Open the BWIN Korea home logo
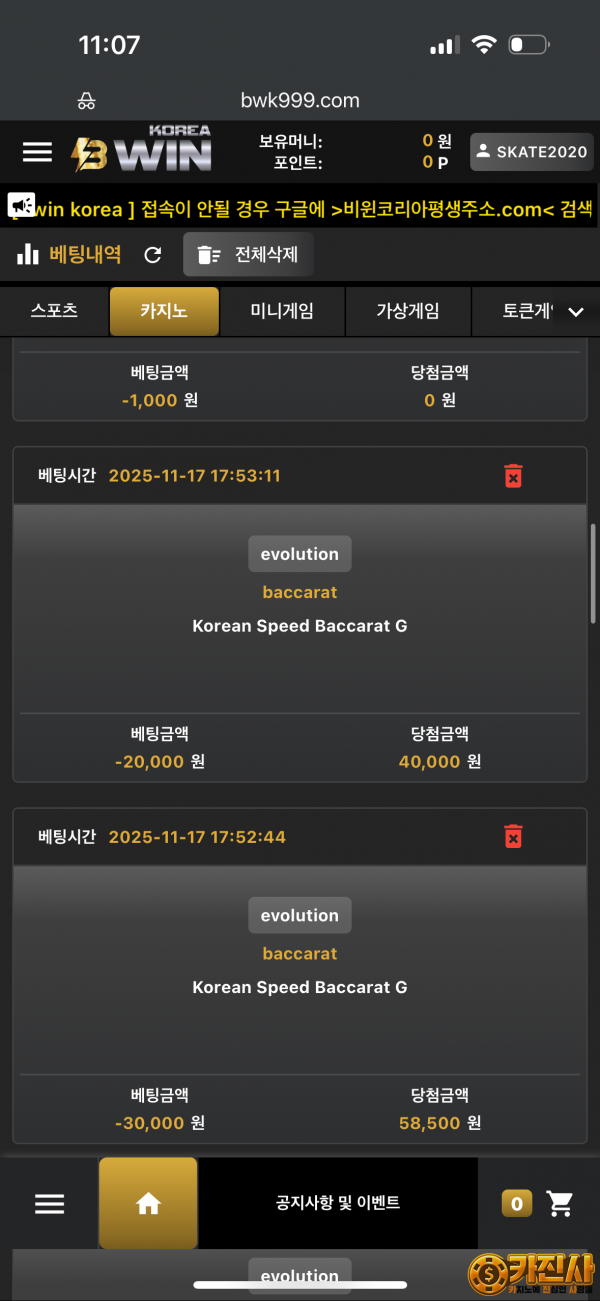The width and height of the screenshot is (600, 1301). coord(142,150)
